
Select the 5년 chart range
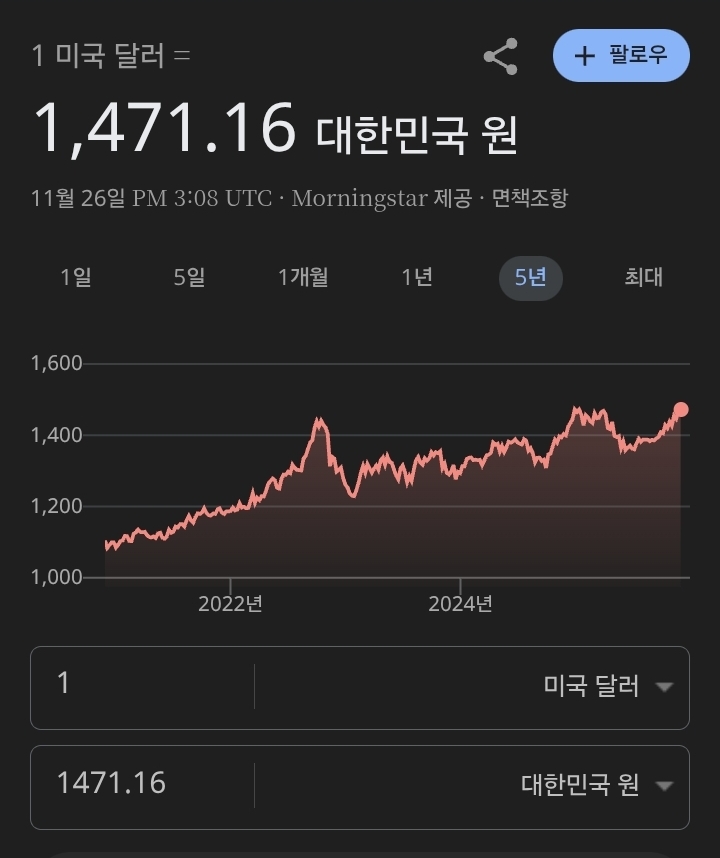point(530,277)
